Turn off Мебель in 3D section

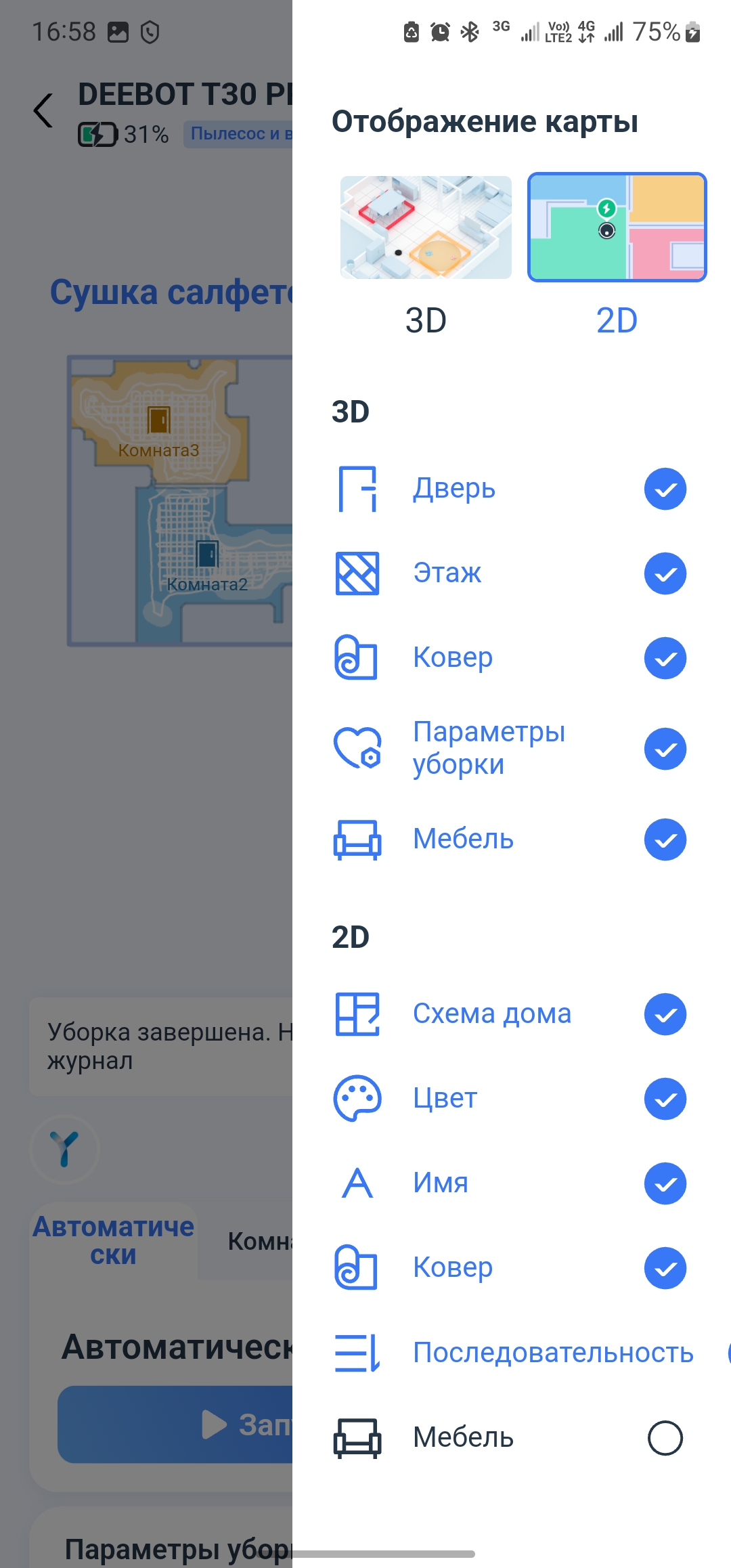[x=665, y=840]
